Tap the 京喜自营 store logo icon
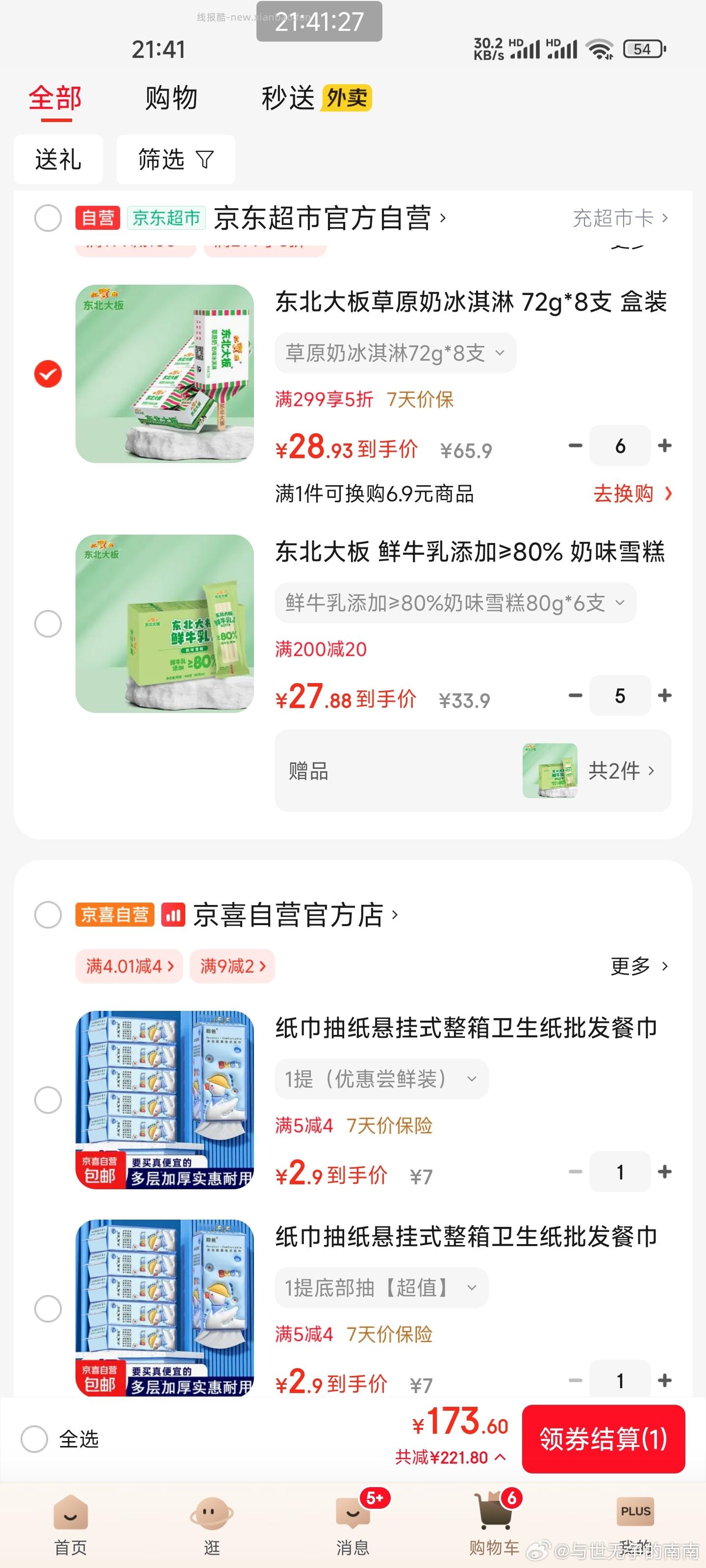 pyautogui.click(x=174, y=915)
